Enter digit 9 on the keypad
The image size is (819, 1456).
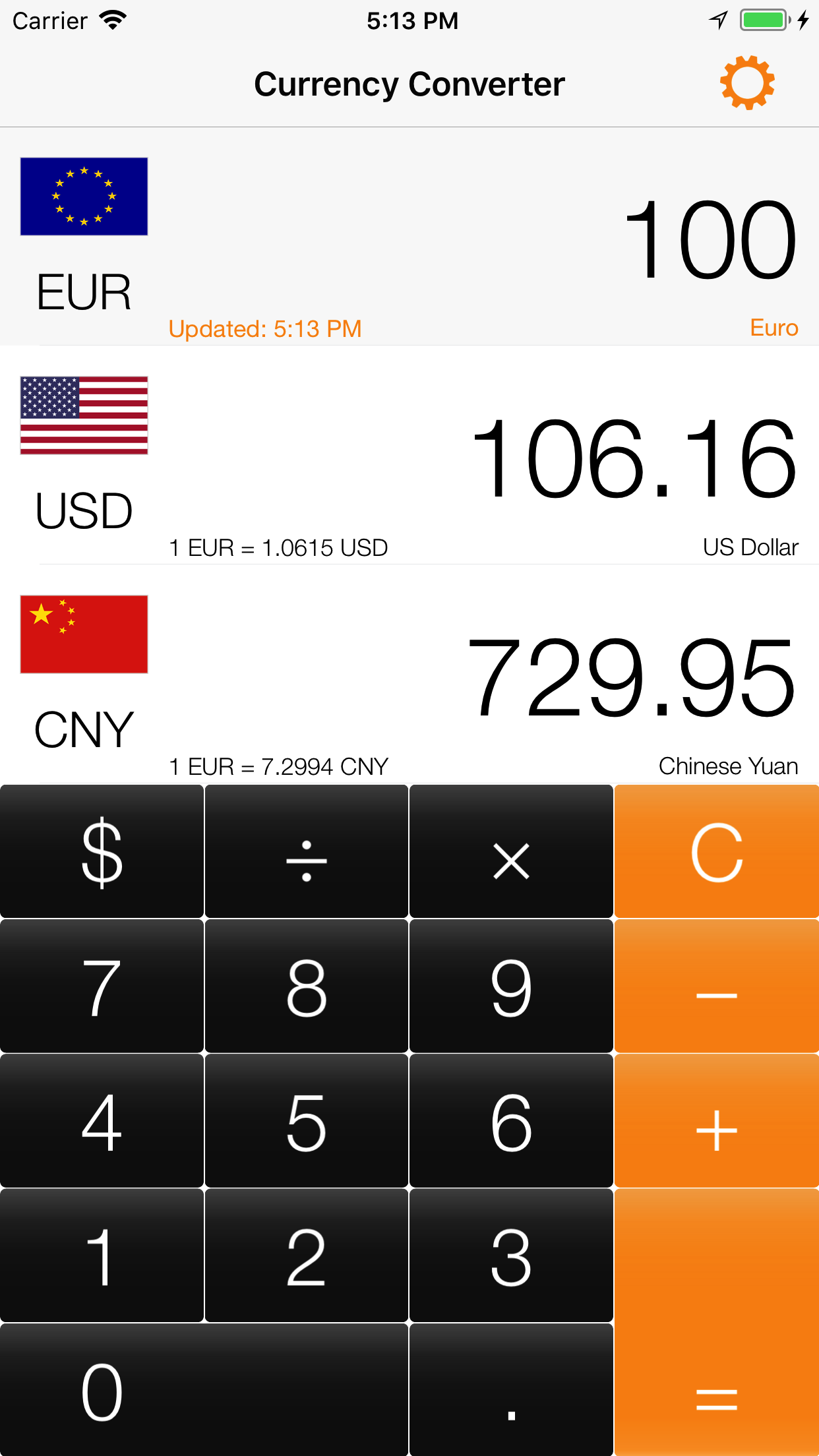click(511, 986)
